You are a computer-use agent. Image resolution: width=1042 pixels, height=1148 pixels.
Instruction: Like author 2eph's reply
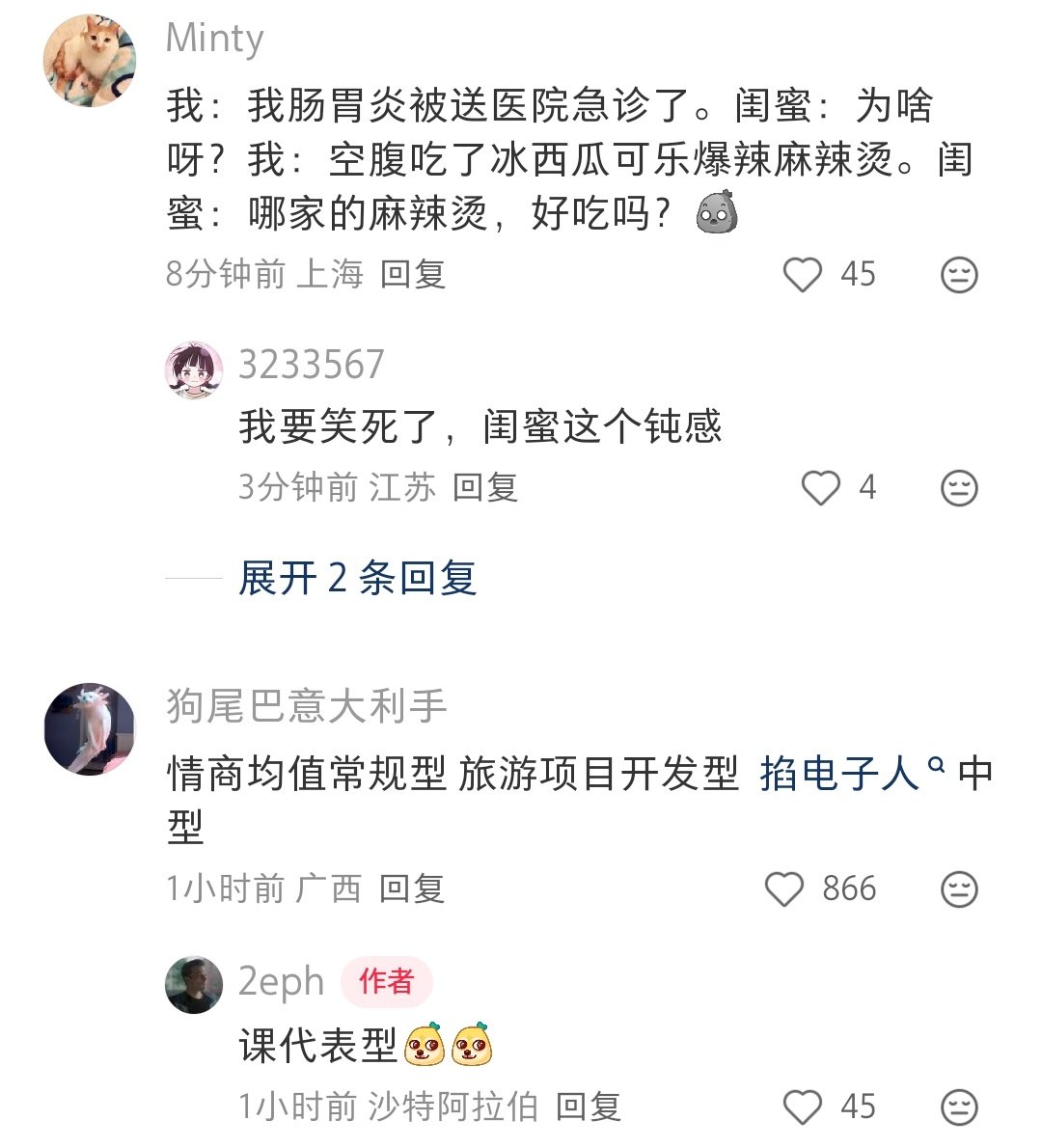click(x=802, y=1107)
